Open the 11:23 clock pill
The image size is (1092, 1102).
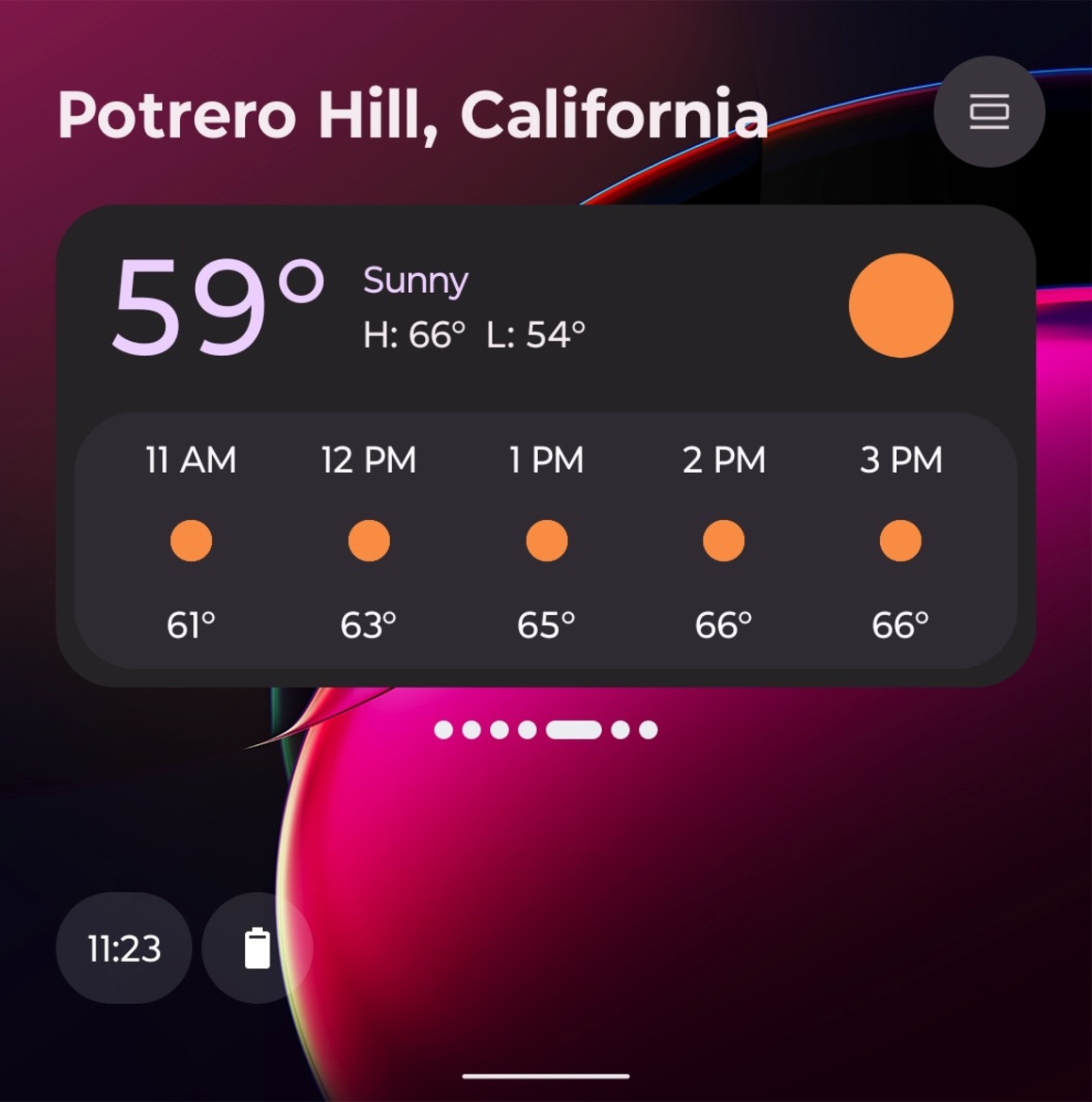[x=124, y=948]
